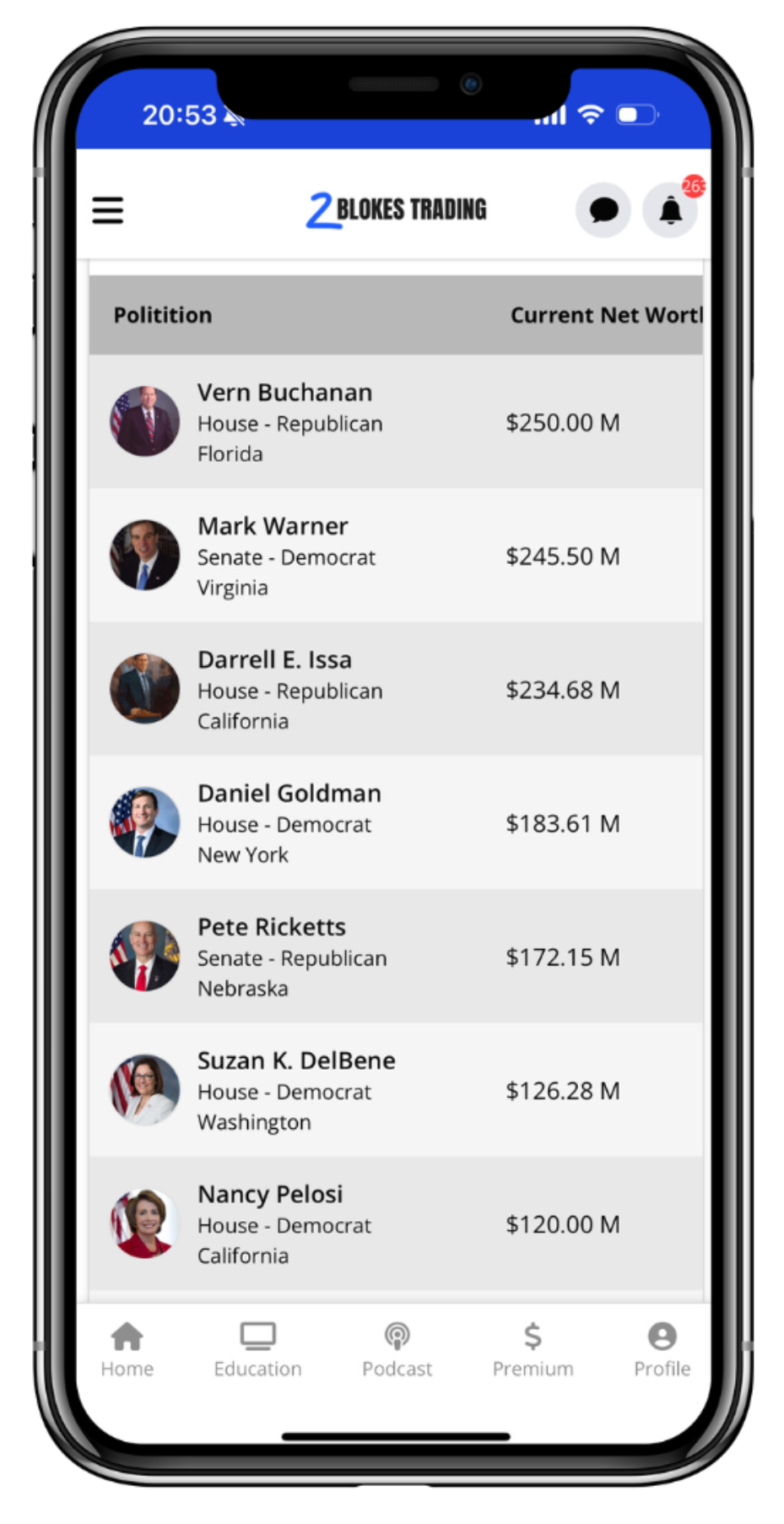Switch to the Profile tab
Viewport: 784px width, 1524px height.
click(x=662, y=1348)
